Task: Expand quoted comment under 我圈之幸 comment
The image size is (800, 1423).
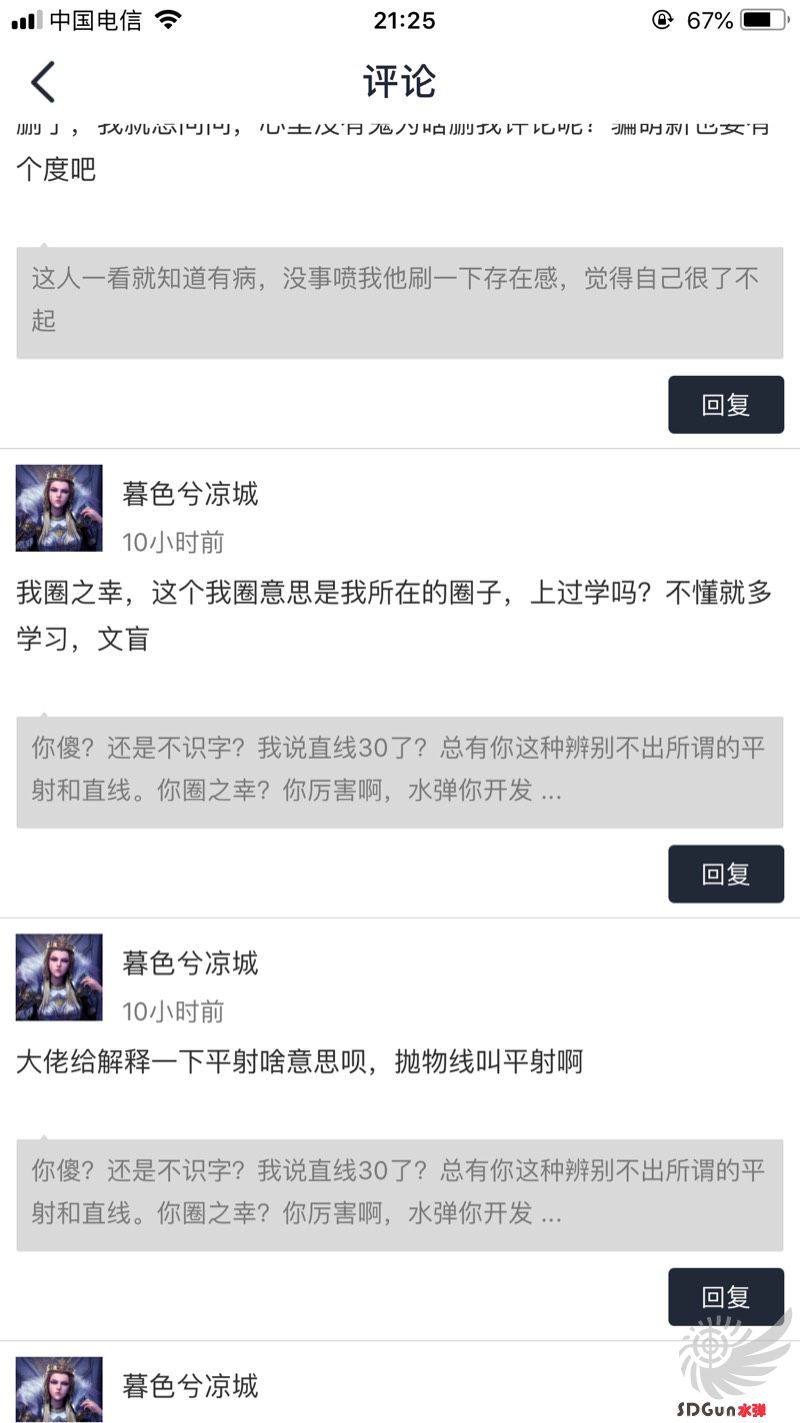Action: pyautogui.click(x=399, y=771)
